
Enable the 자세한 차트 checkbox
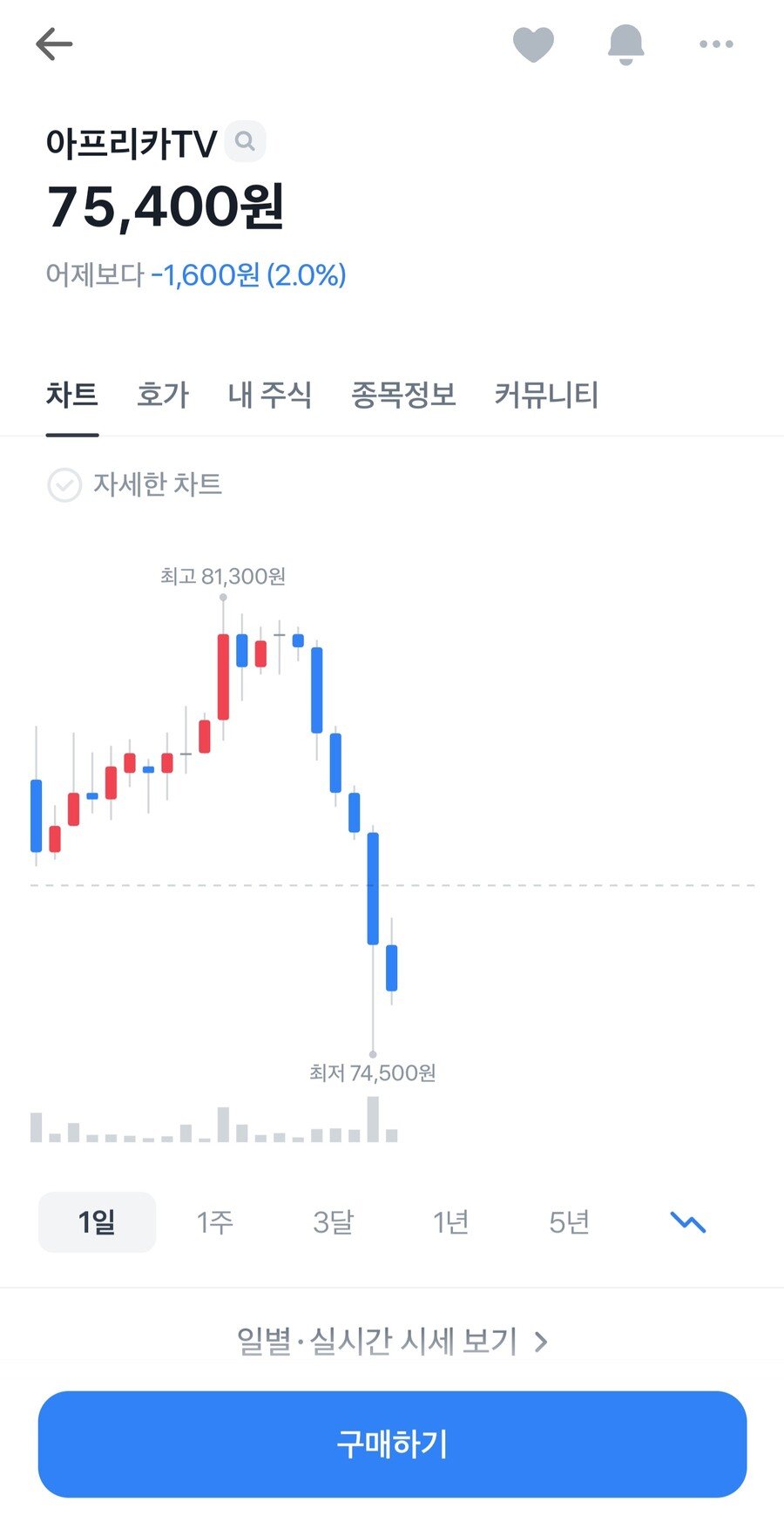click(64, 485)
